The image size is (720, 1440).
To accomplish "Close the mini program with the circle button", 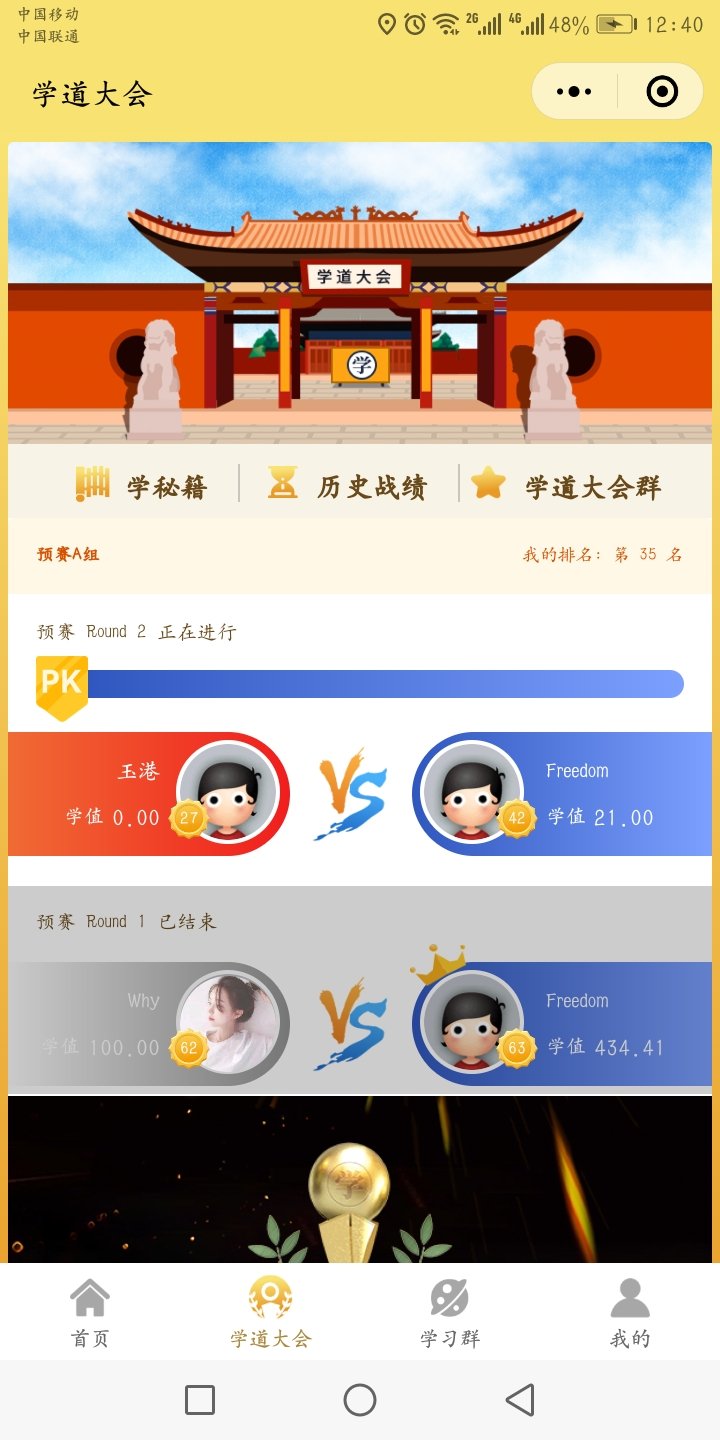I will pos(662,92).
